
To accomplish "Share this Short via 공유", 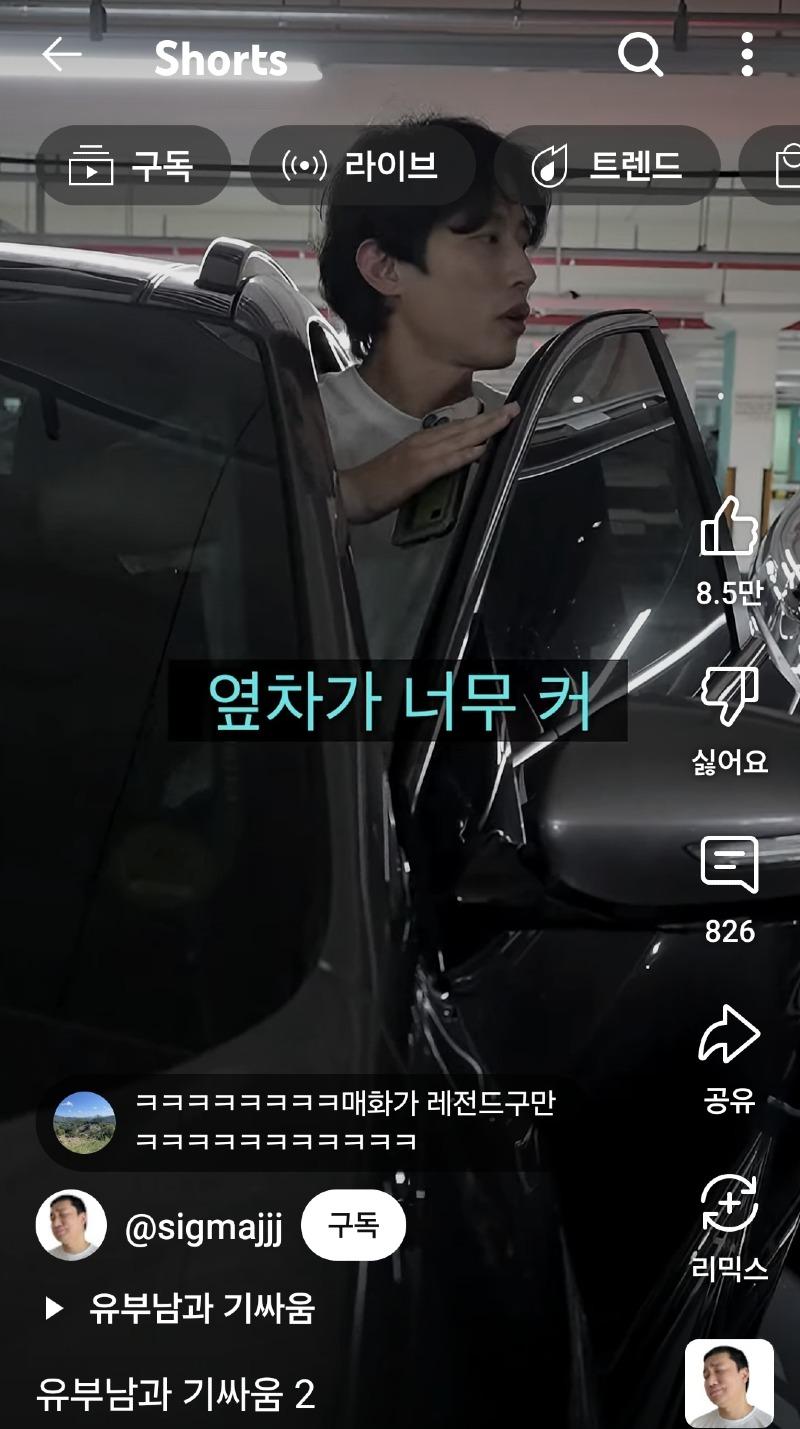I will click(729, 1037).
